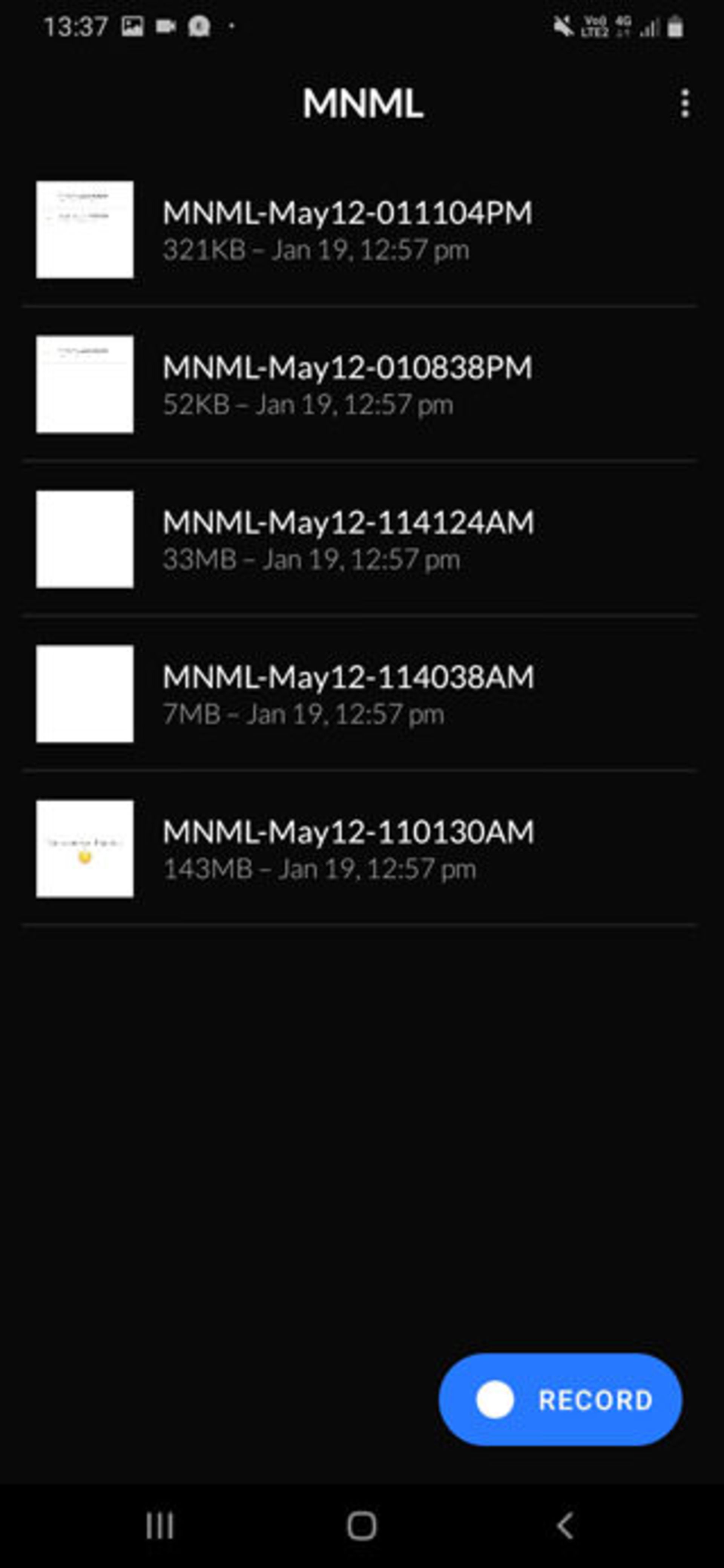Start a new screen recording
The height and width of the screenshot is (1568, 724).
tap(560, 1399)
